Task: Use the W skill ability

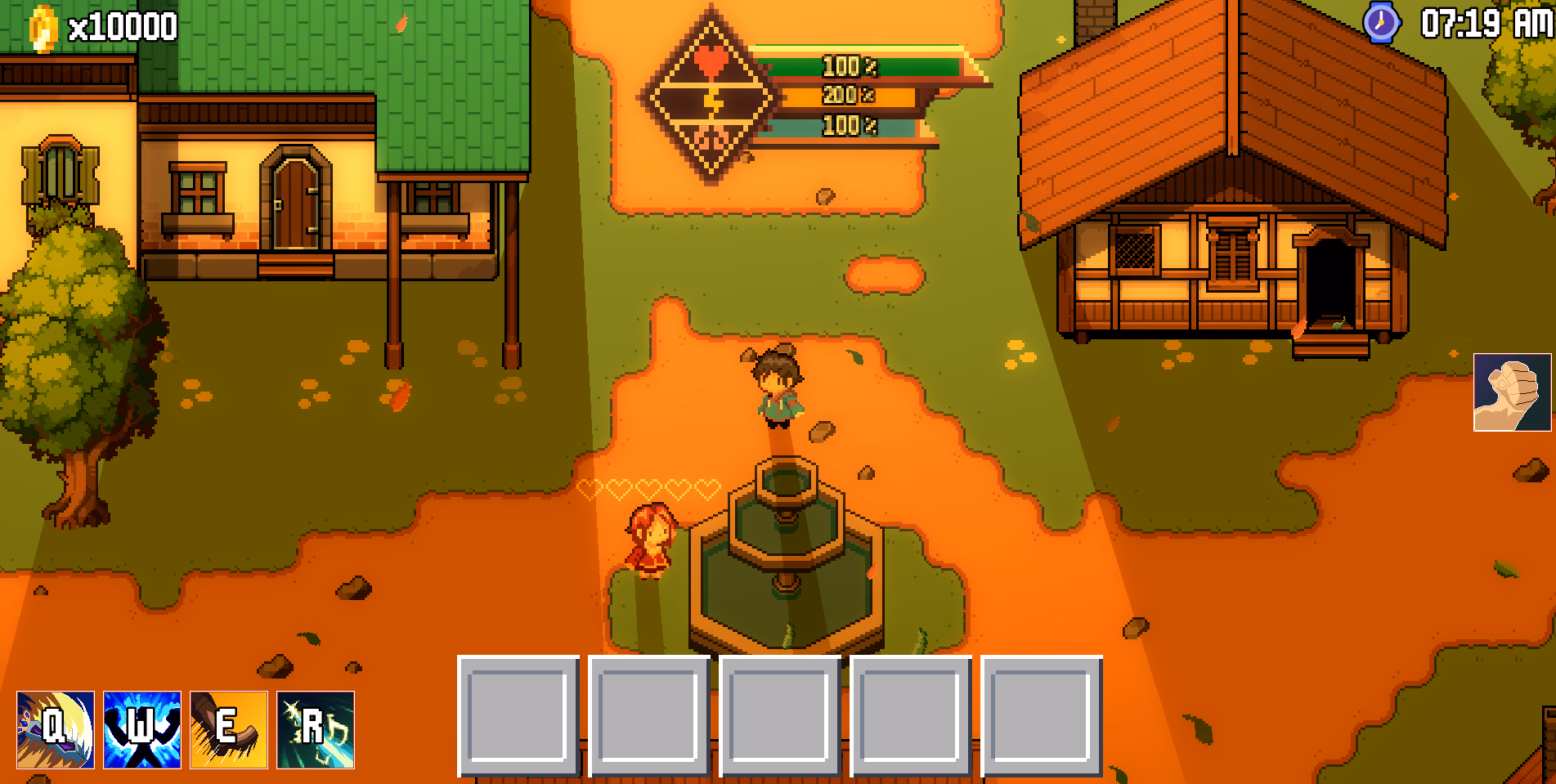Action: pyautogui.click(x=142, y=729)
